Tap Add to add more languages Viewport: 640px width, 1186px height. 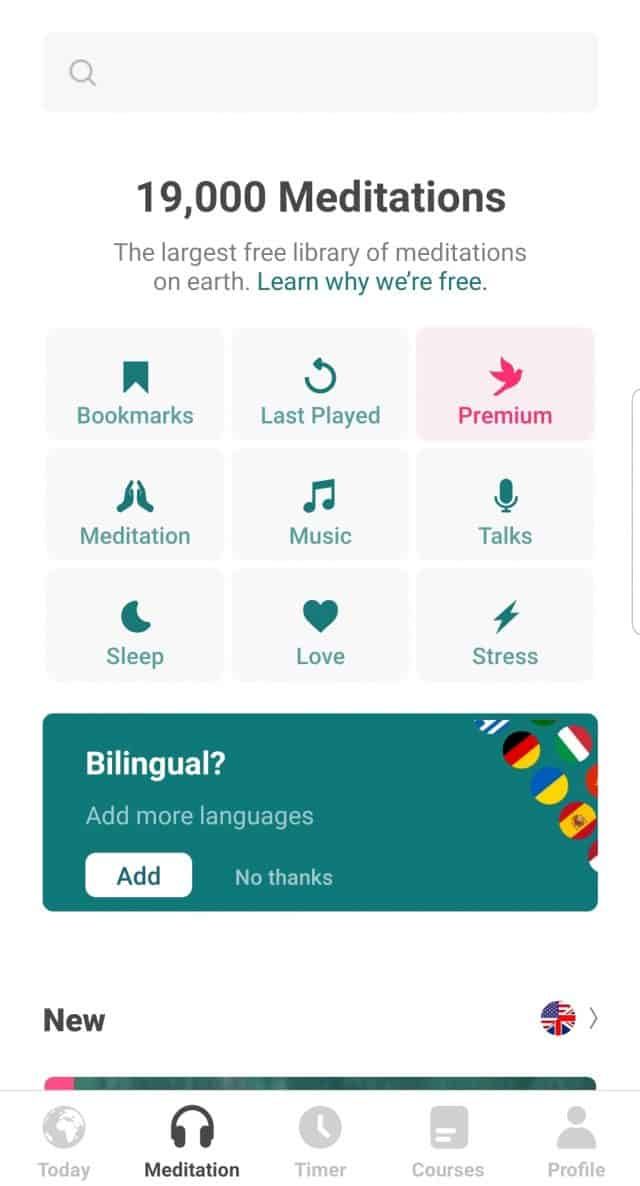click(138, 876)
